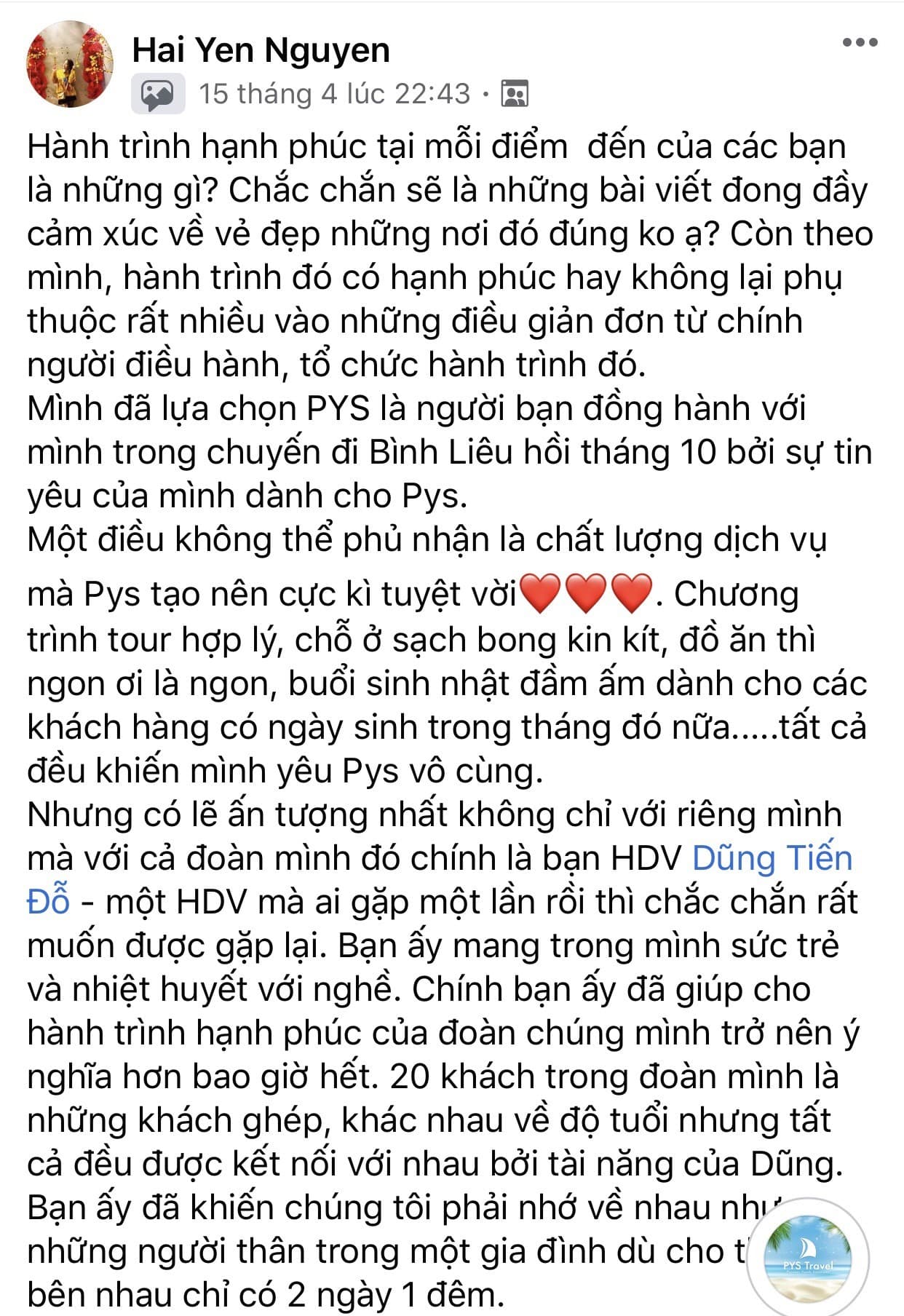Open Hai Yen Nguyen's profile picture
904x1316 pixels.
pyautogui.click(x=71, y=65)
